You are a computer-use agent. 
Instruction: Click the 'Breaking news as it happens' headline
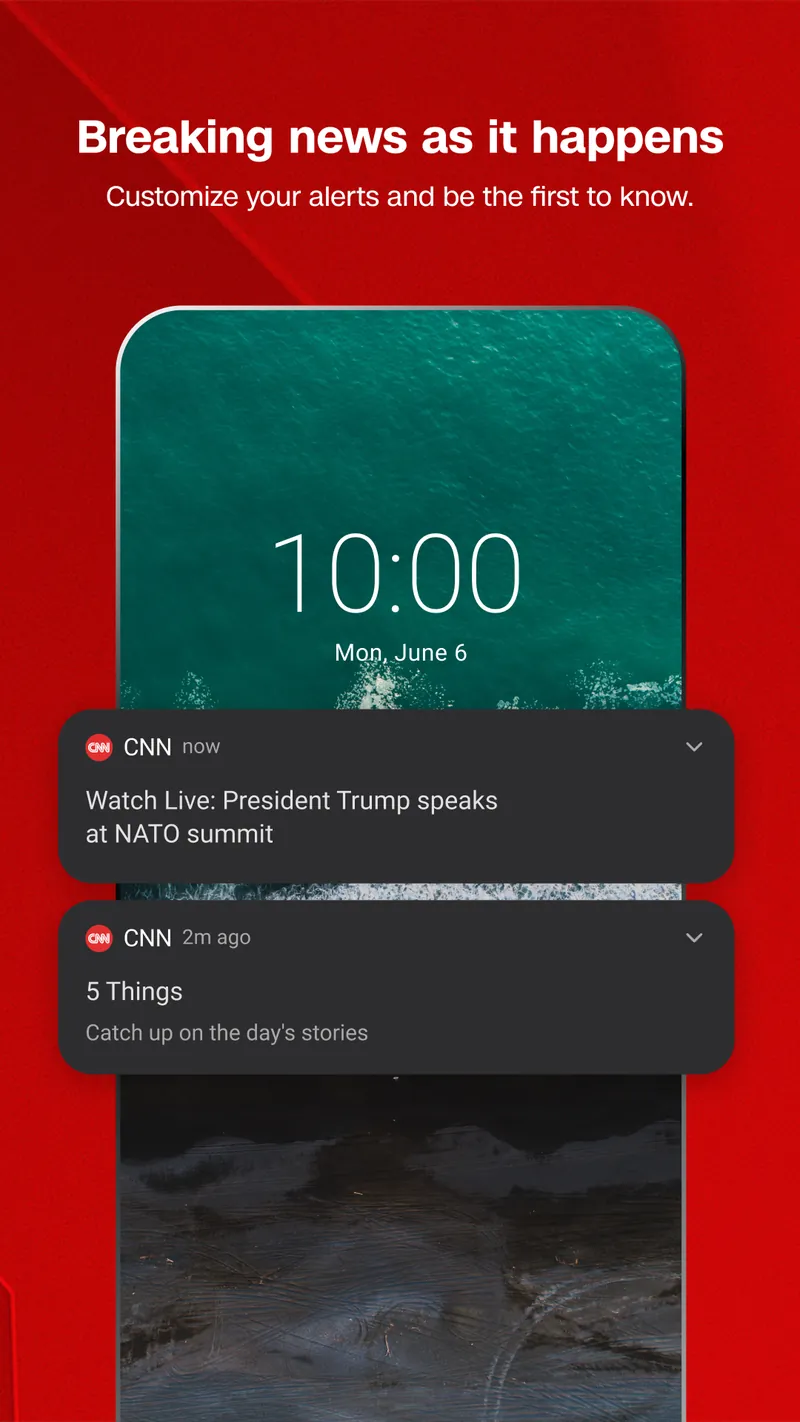tap(400, 138)
